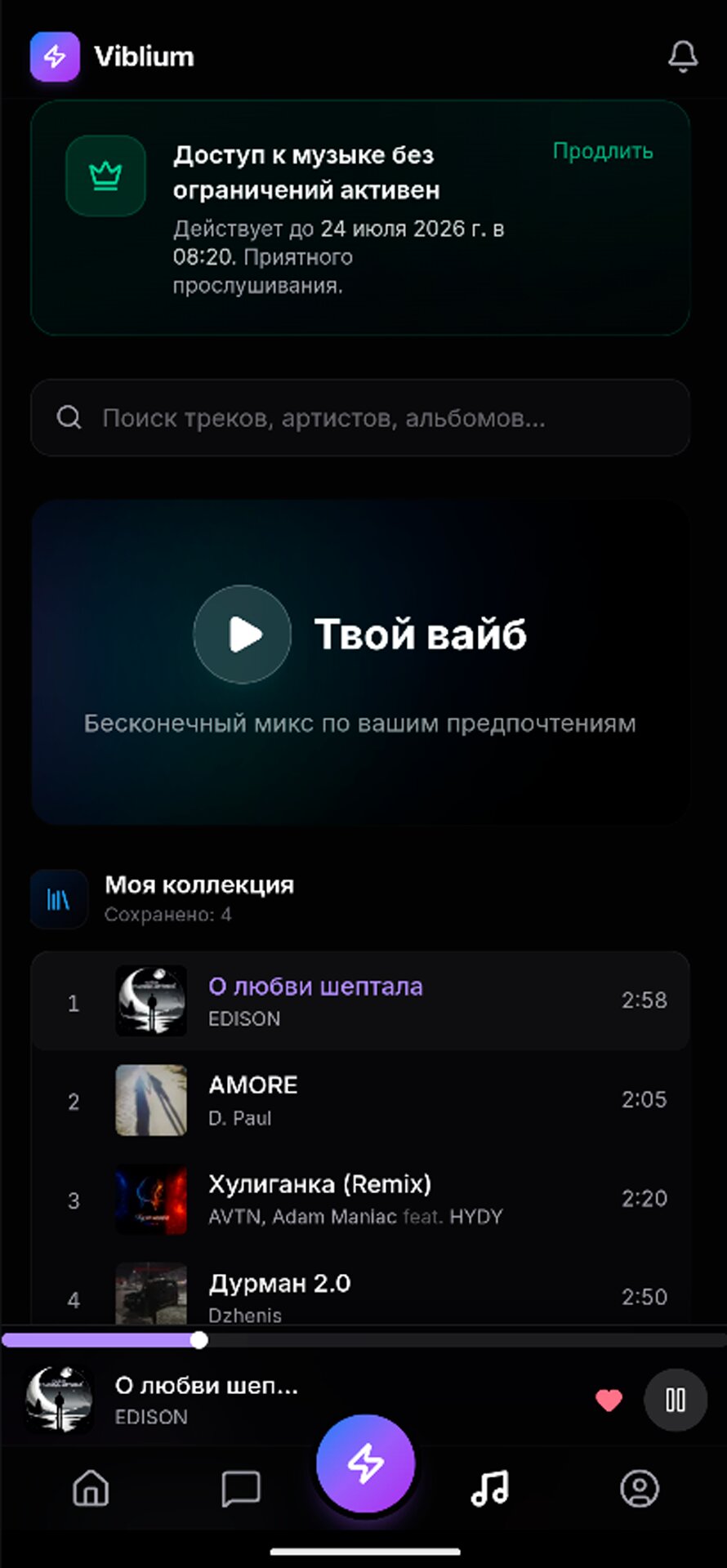The width and height of the screenshot is (727, 1568).
Task: Switch to the chat tab
Action: [x=241, y=1488]
